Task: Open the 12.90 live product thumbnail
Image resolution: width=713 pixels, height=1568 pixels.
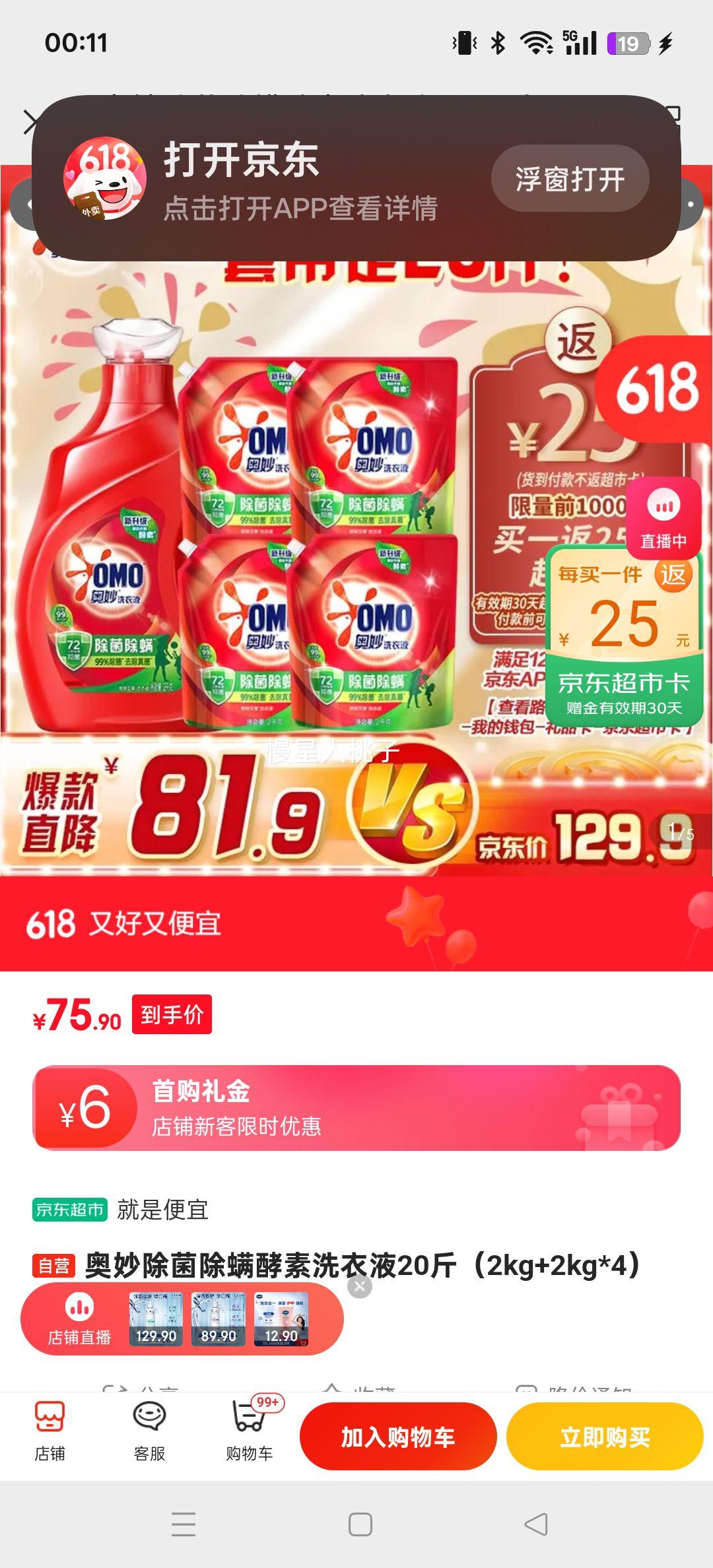Action: [x=281, y=1320]
